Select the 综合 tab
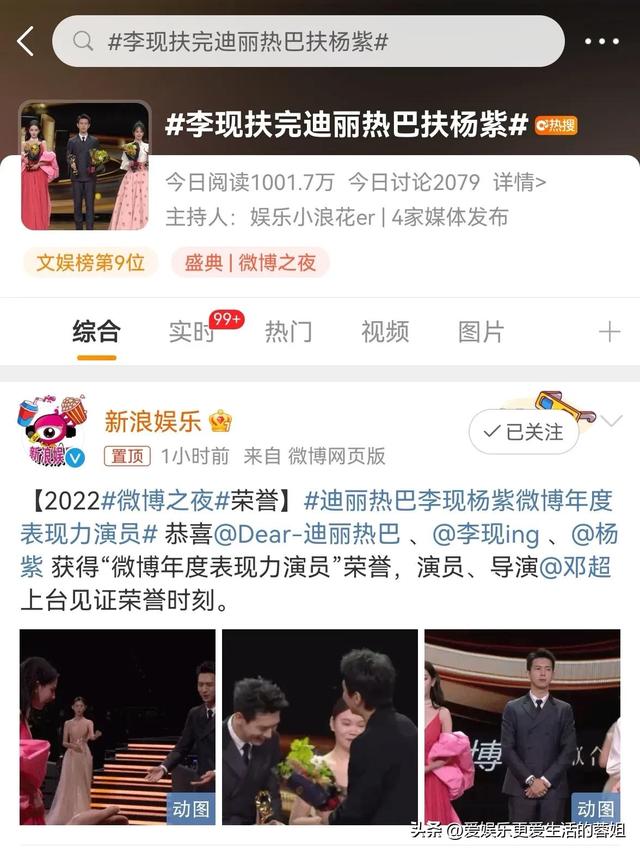The image size is (640, 853). tap(96, 332)
